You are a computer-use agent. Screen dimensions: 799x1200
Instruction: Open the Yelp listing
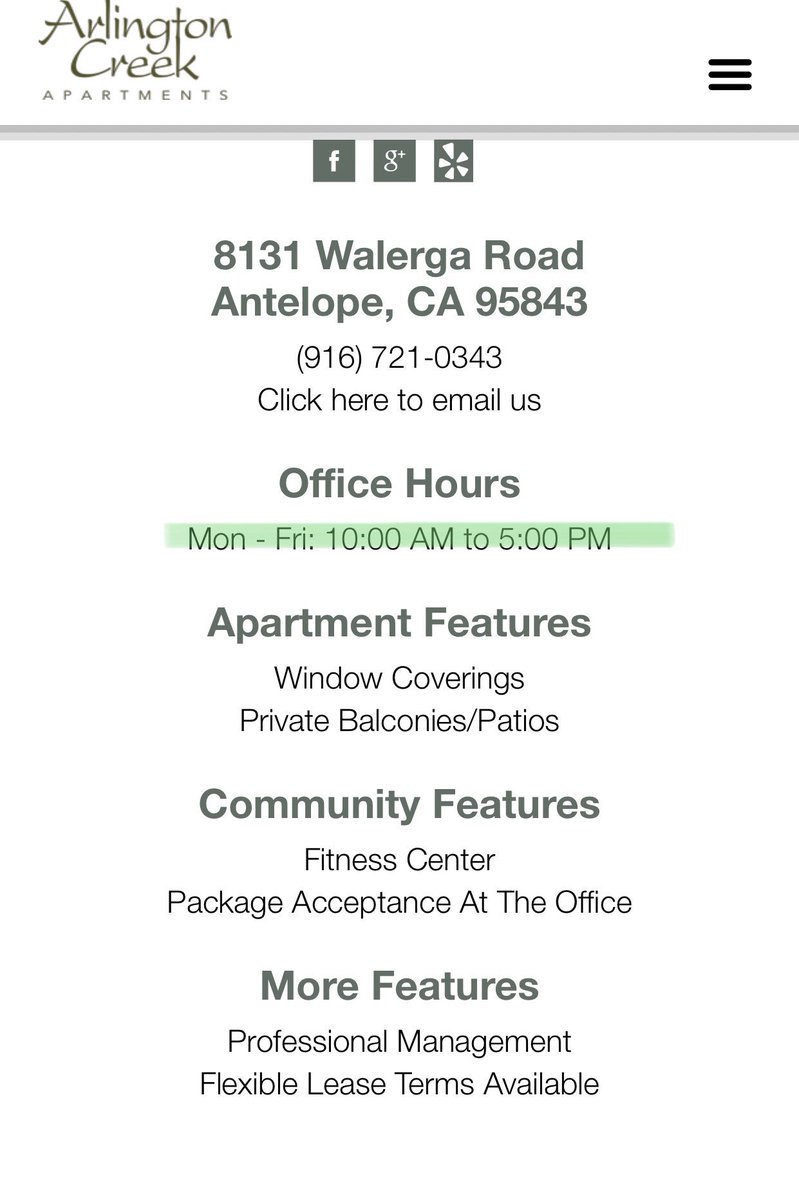(453, 161)
